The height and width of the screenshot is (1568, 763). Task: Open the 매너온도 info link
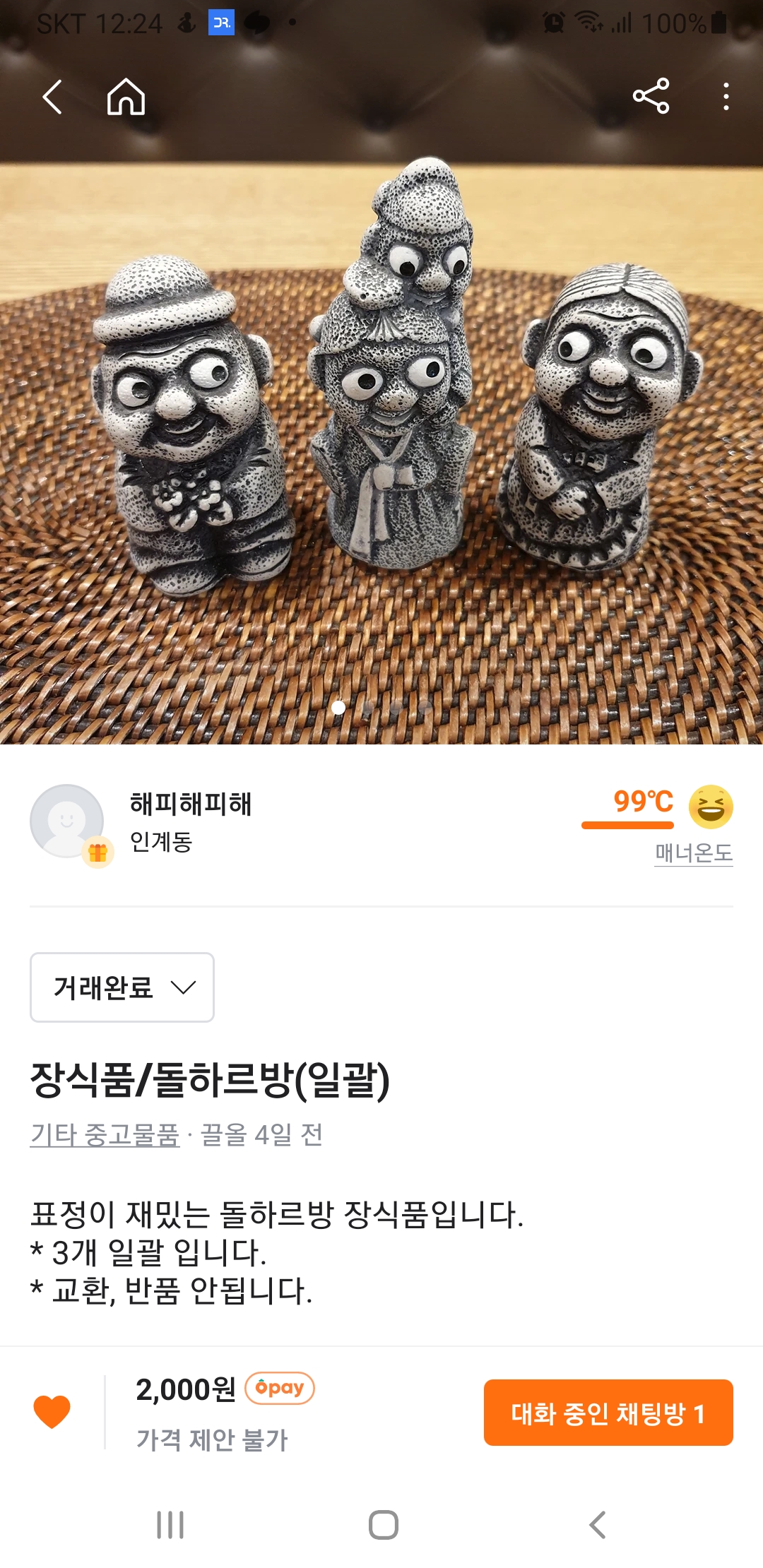coord(693,853)
